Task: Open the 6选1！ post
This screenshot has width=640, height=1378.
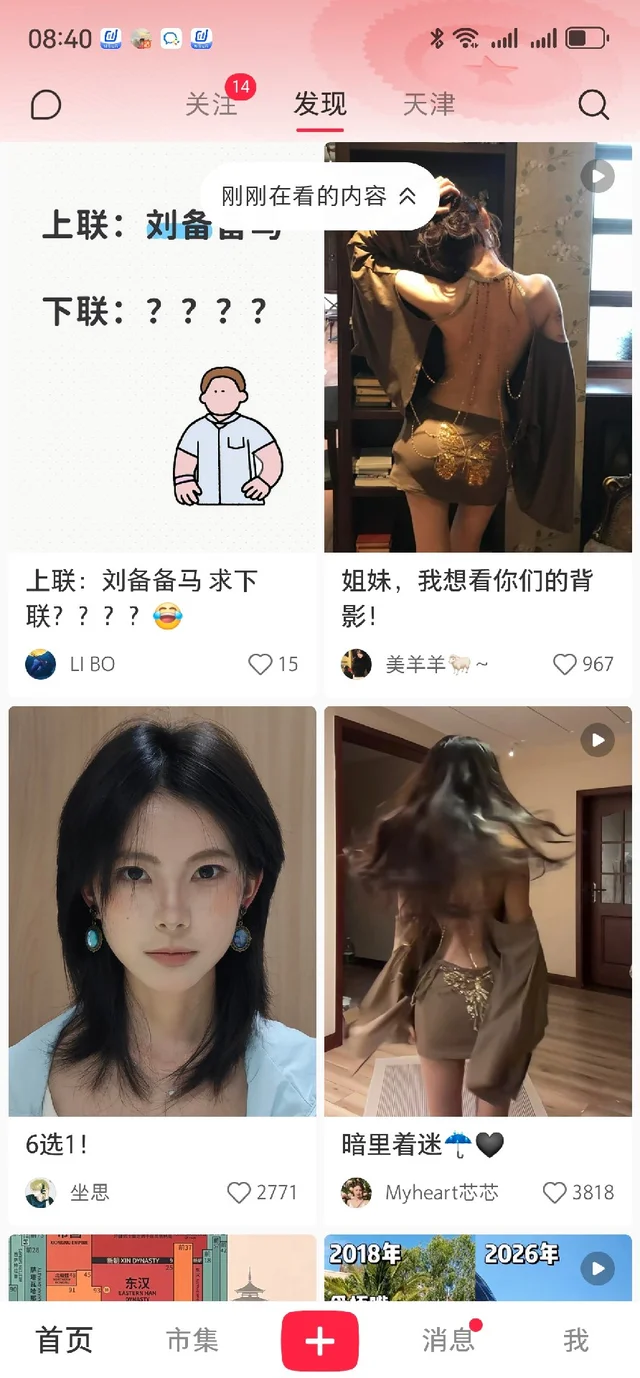Action: point(162,910)
